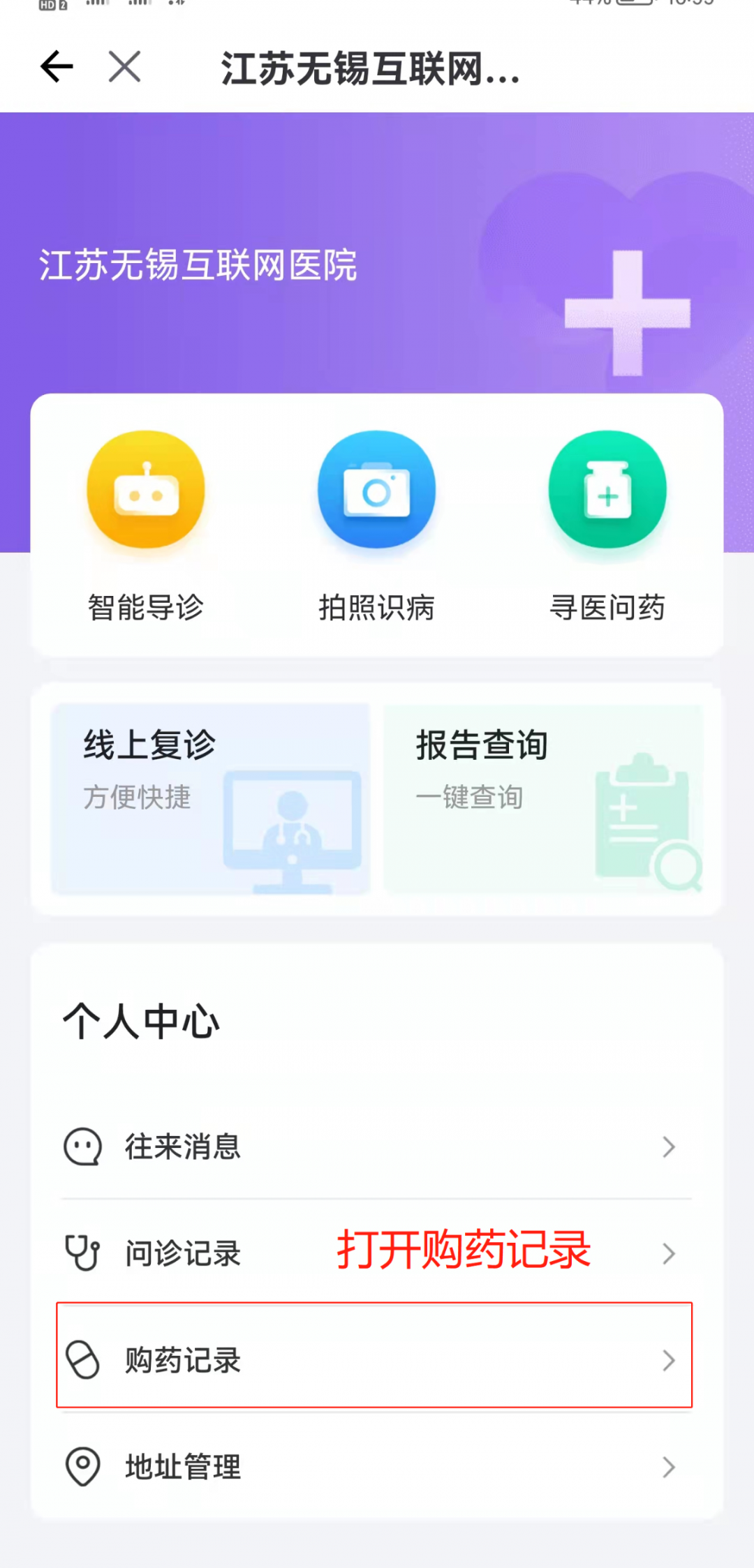
Task: Go back using the arrow icon
Action: (x=57, y=67)
